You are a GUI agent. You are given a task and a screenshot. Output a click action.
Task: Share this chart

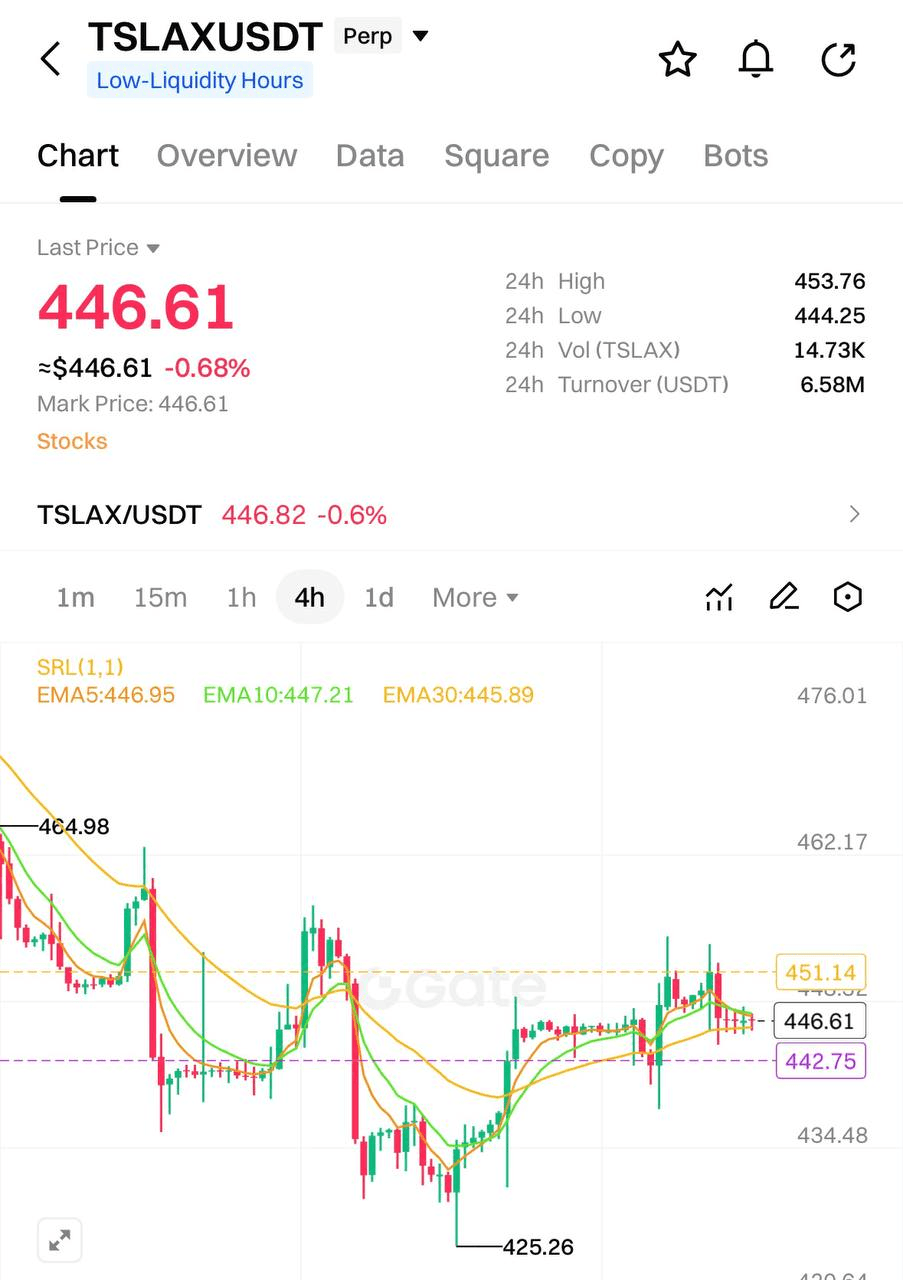coord(838,60)
